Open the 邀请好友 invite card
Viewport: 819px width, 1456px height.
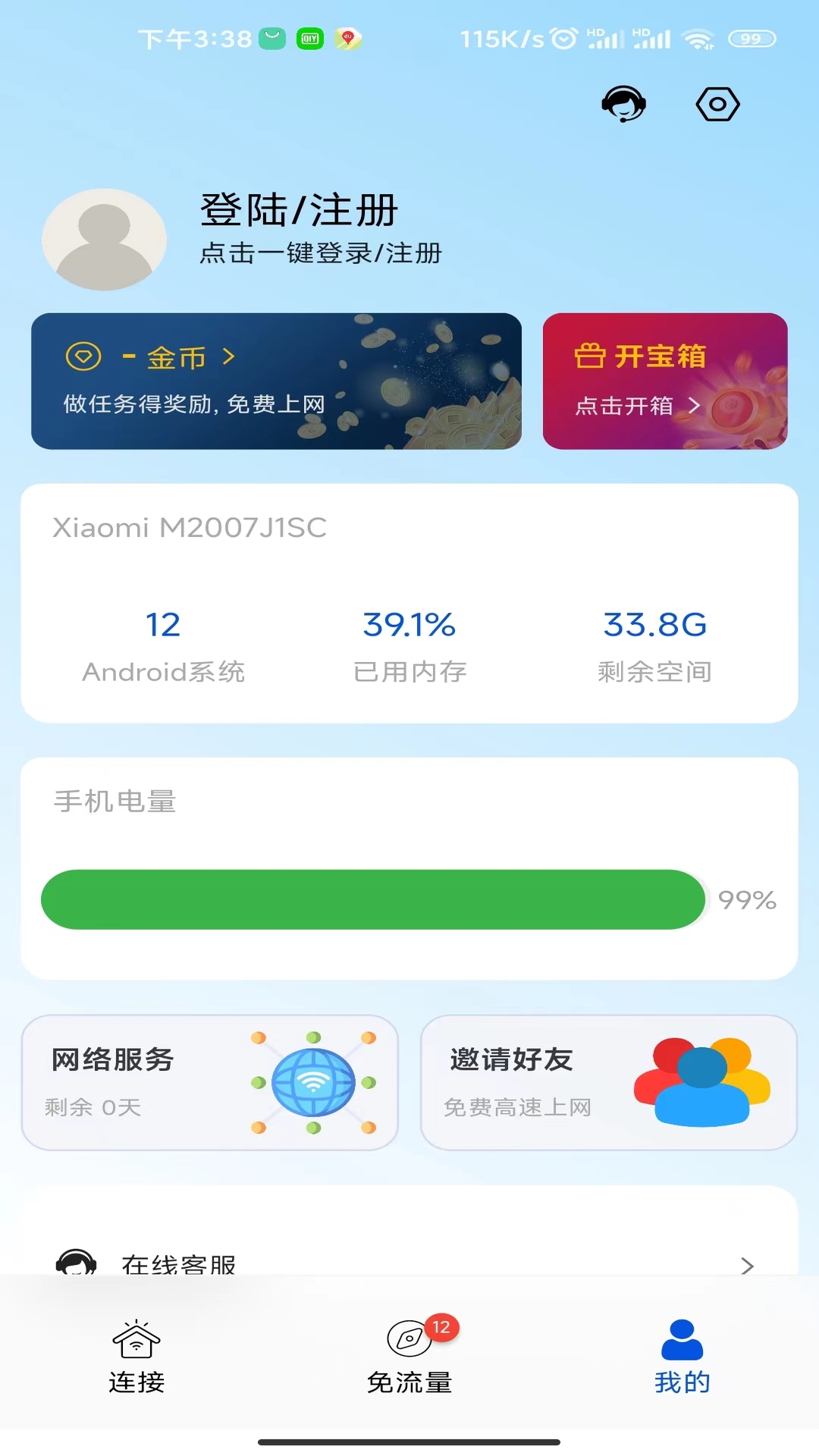point(609,1082)
